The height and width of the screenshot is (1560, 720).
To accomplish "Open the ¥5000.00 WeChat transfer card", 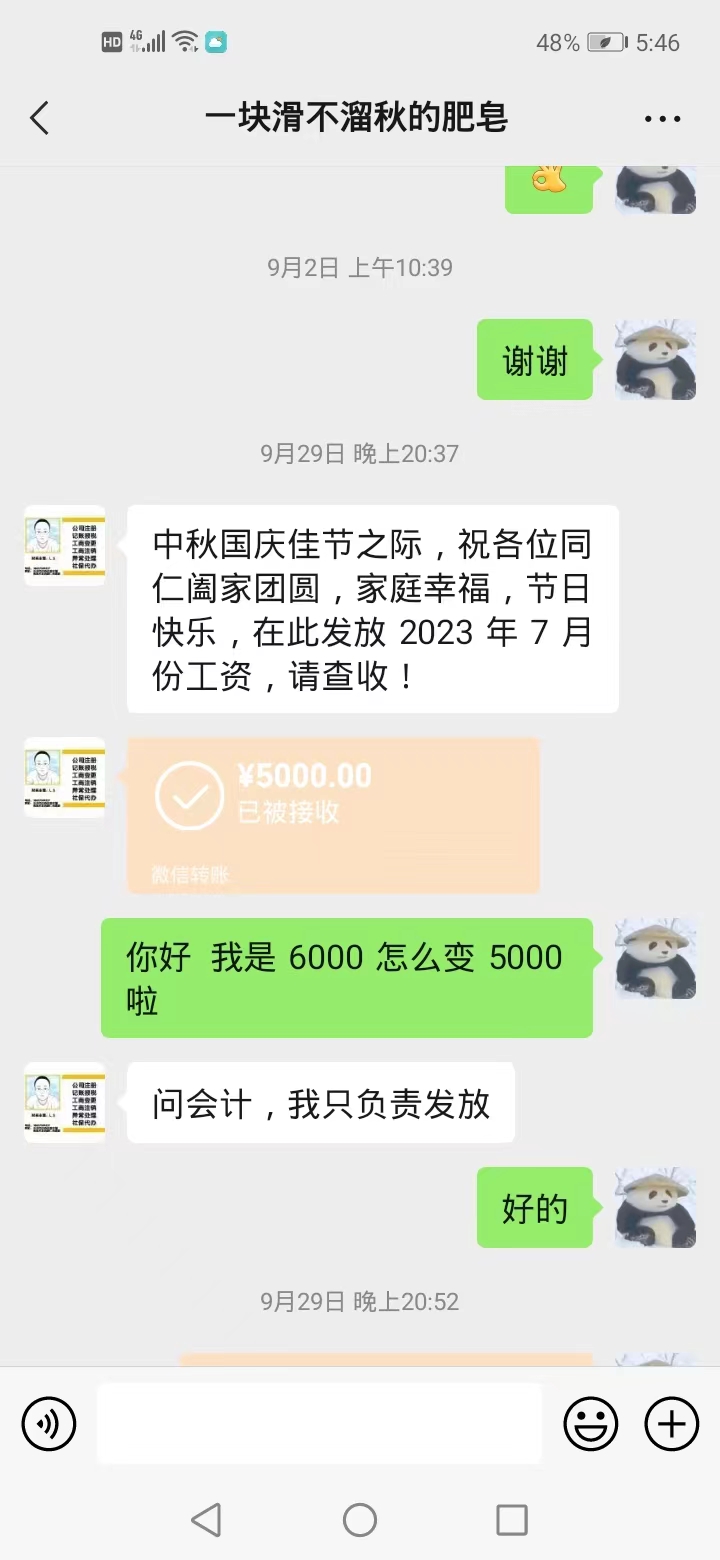I will pos(333,814).
